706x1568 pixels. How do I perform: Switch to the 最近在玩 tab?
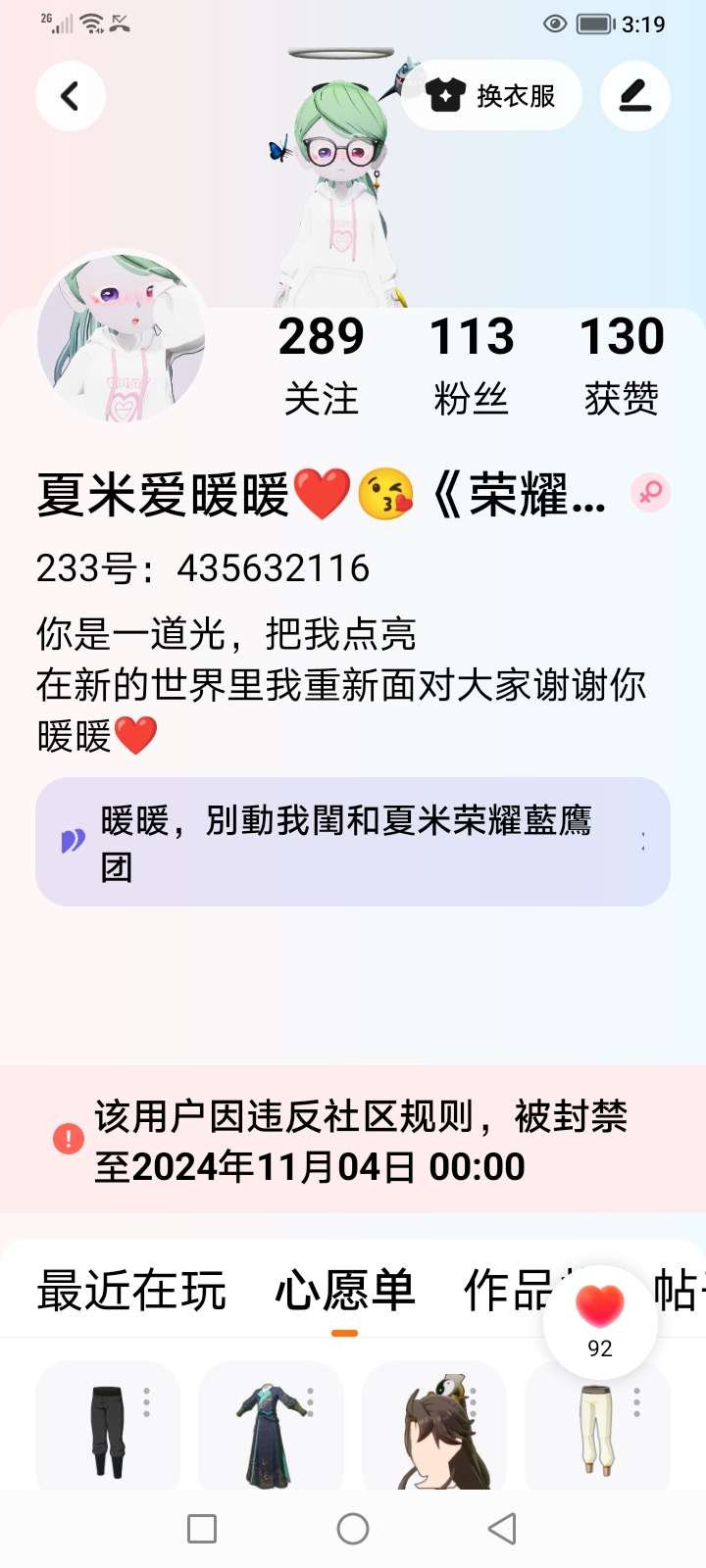(131, 1290)
